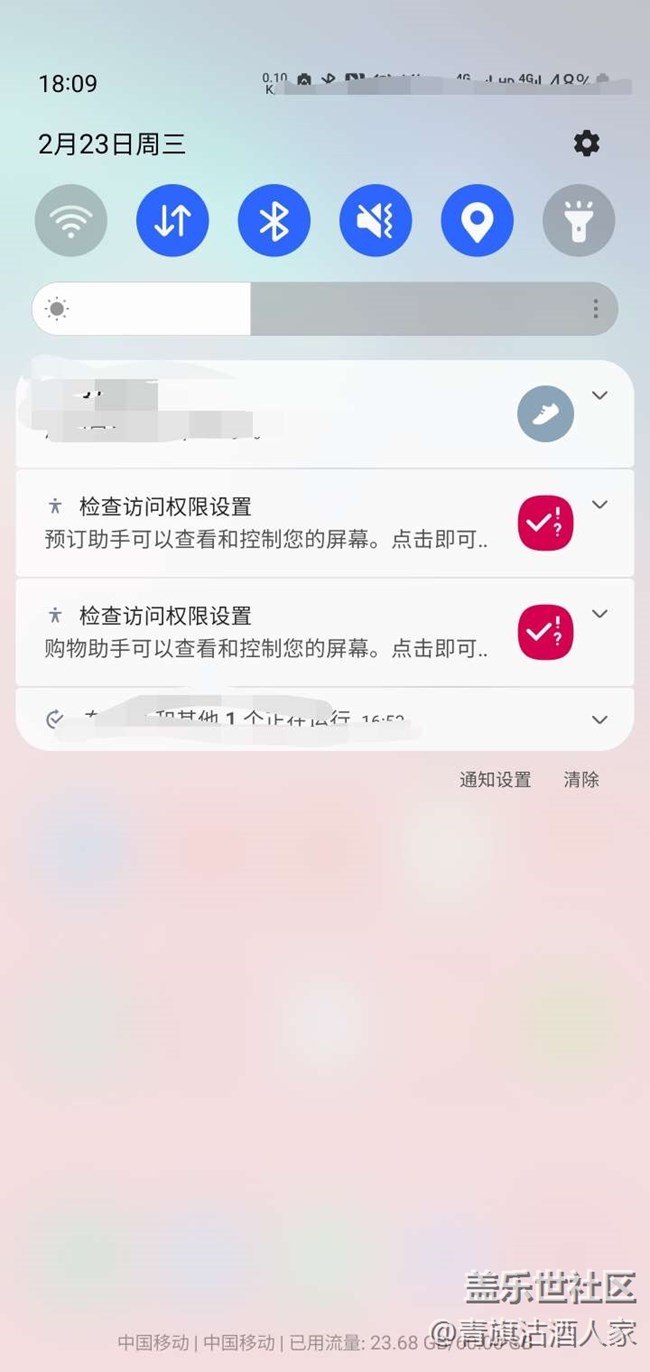Expand the 购物助手 notification chevron

(600, 614)
